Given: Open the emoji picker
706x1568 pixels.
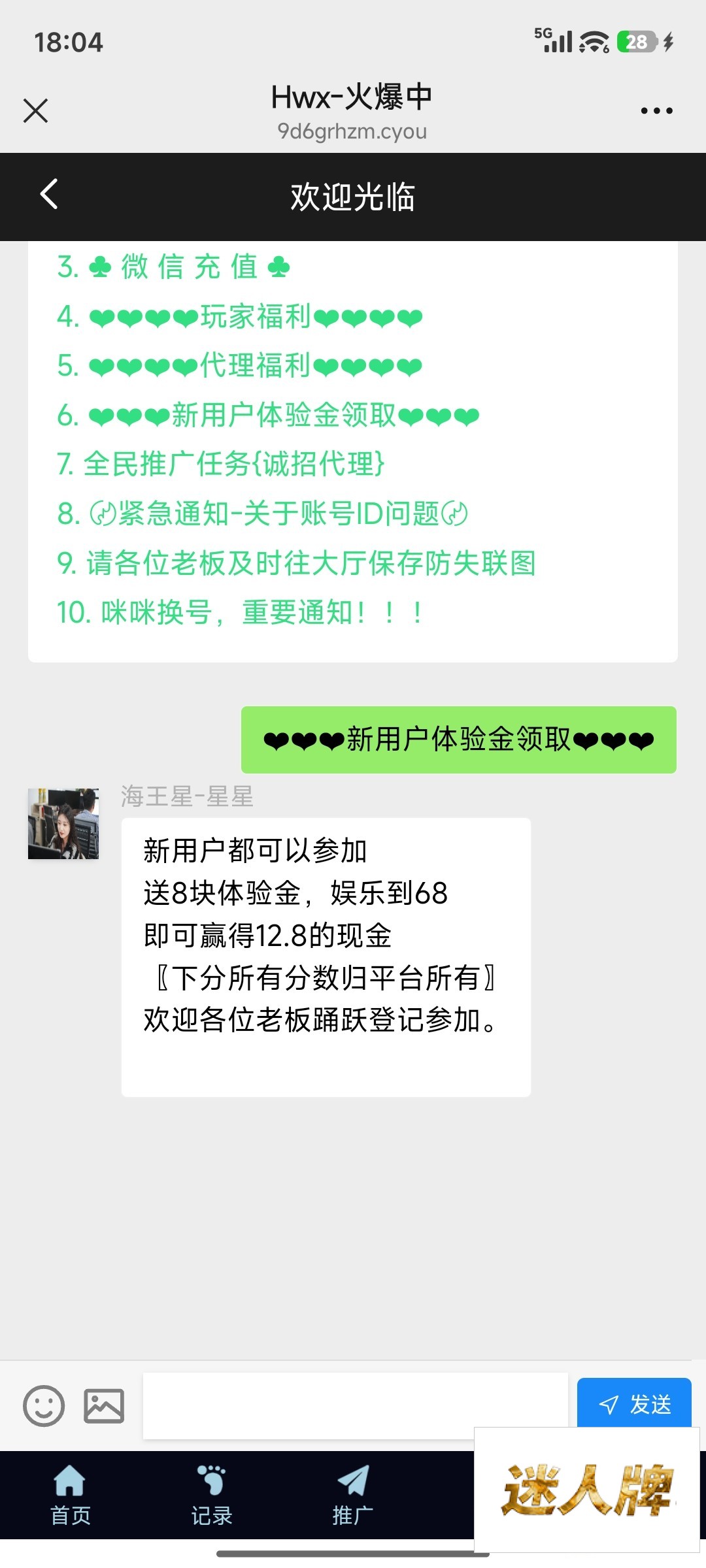Looking at the screenshot, I should 44,1405.
